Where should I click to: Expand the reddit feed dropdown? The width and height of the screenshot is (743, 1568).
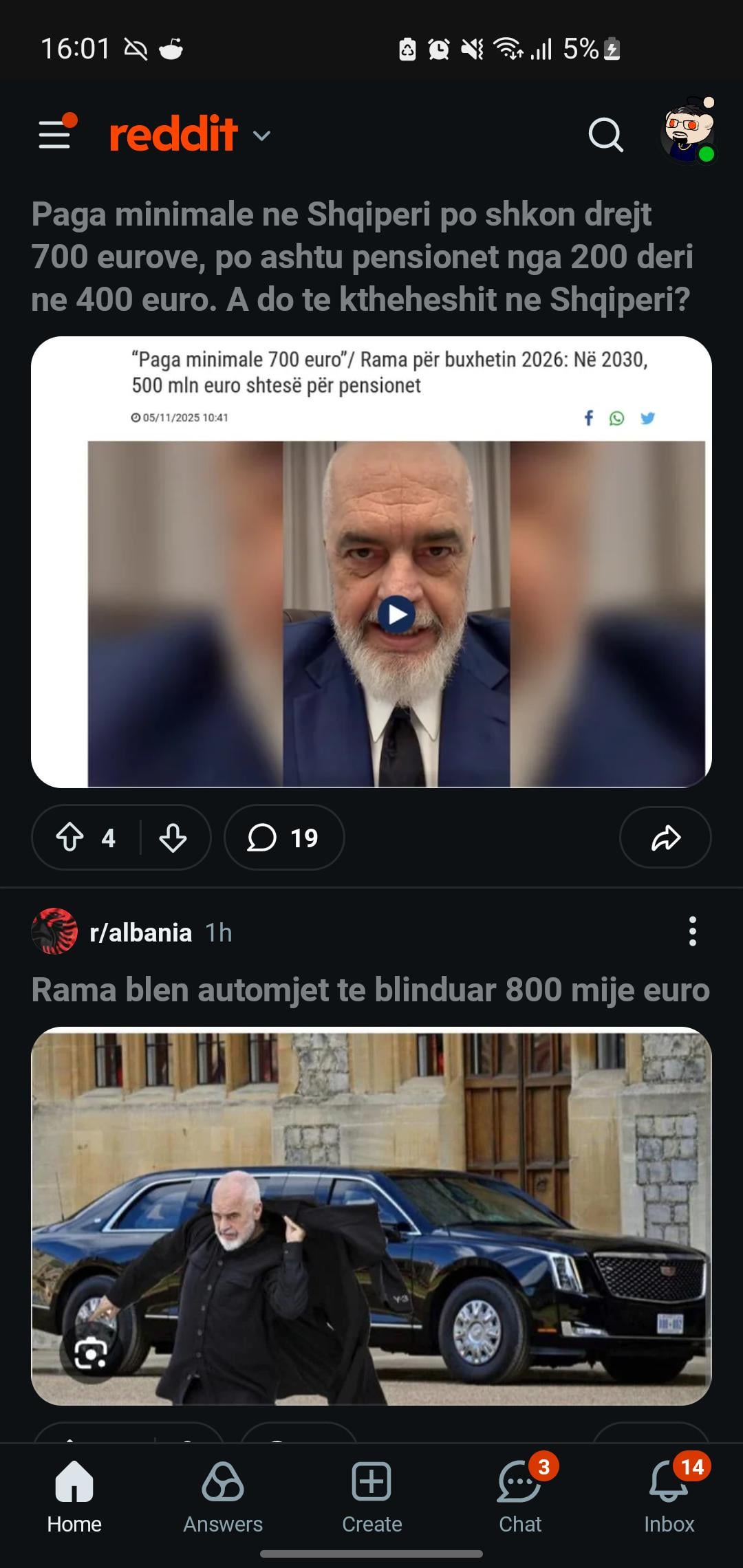point(261,135)
